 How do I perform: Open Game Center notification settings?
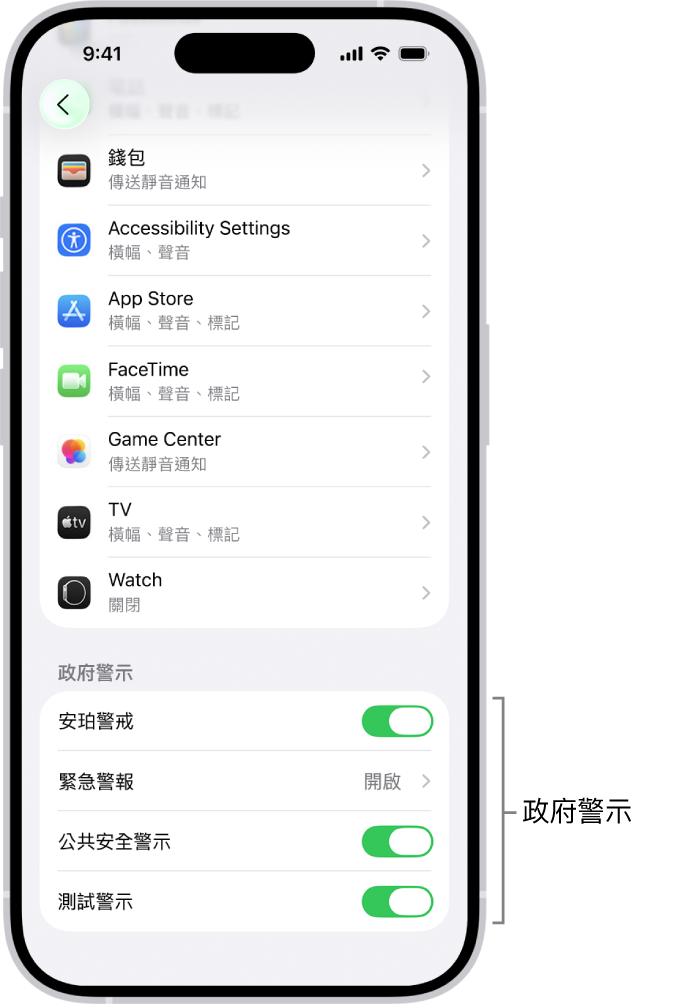point(244,452)
